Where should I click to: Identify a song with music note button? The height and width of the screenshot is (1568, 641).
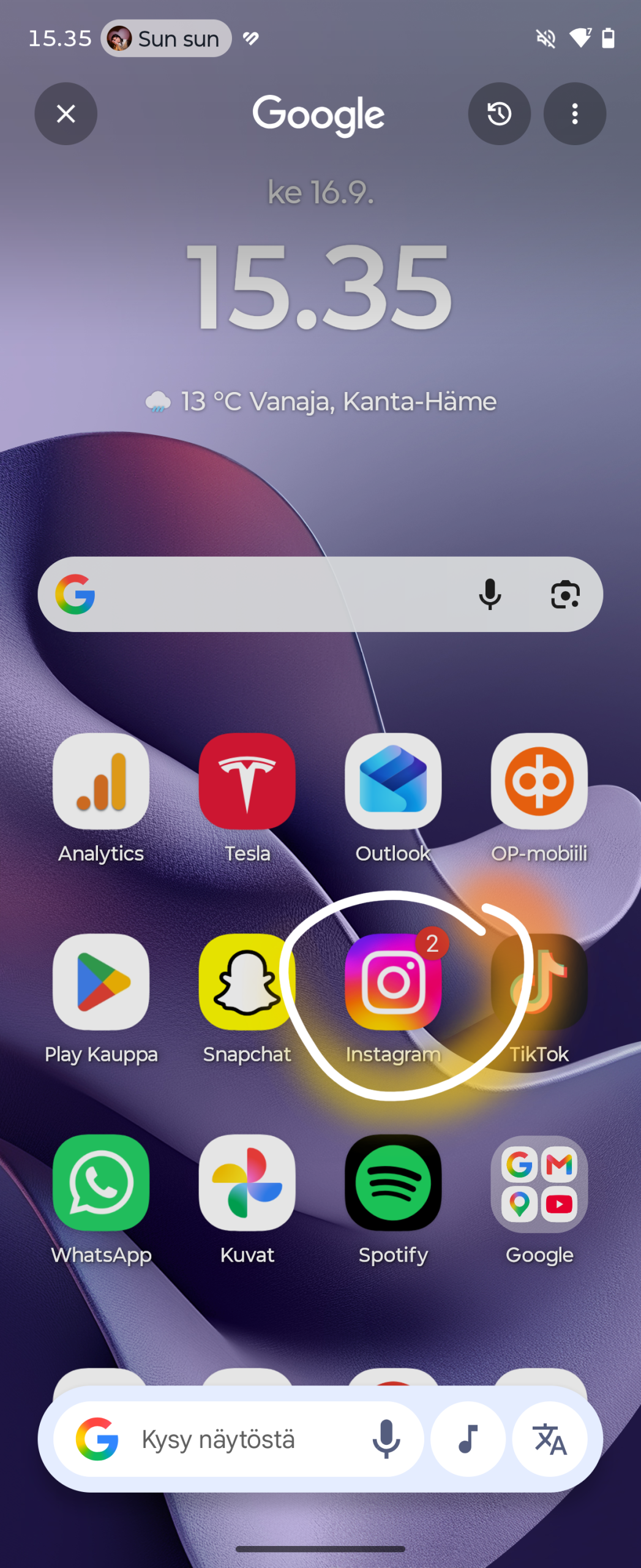(x=468, y=1439)
